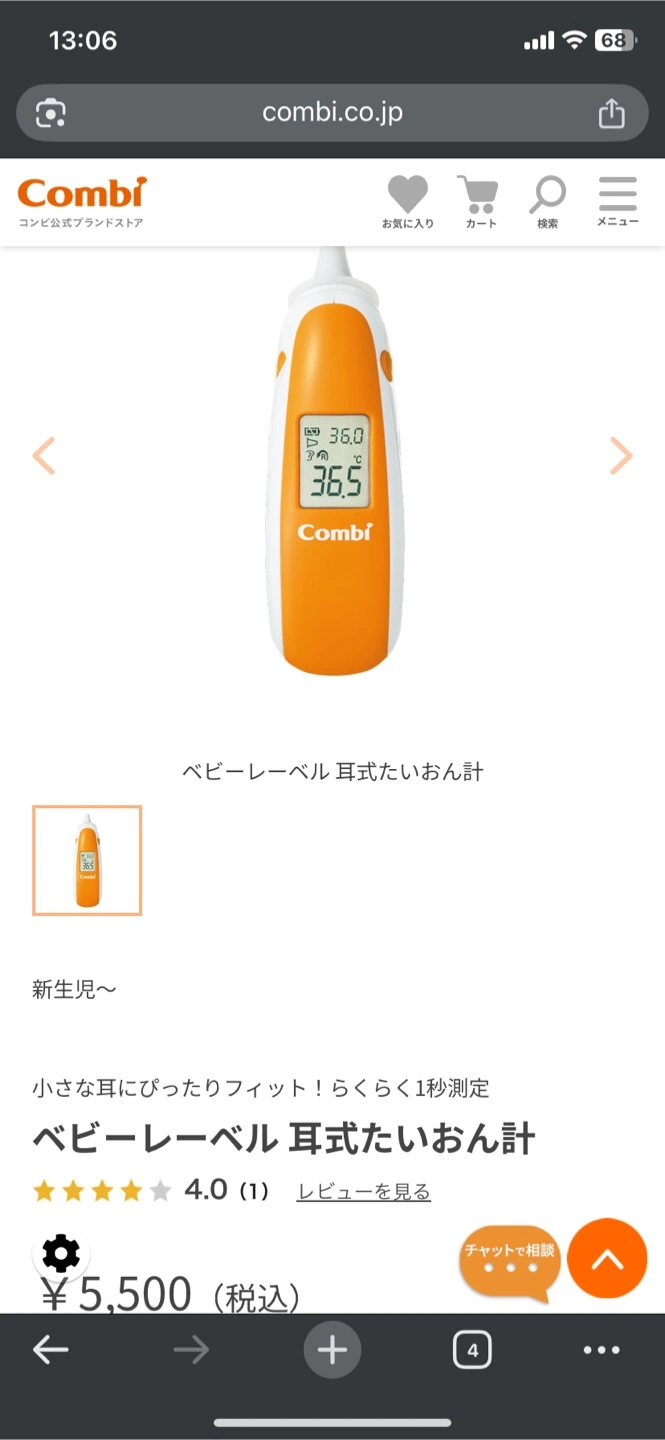Open the browser overflow menu

[x=601, y=1350]
